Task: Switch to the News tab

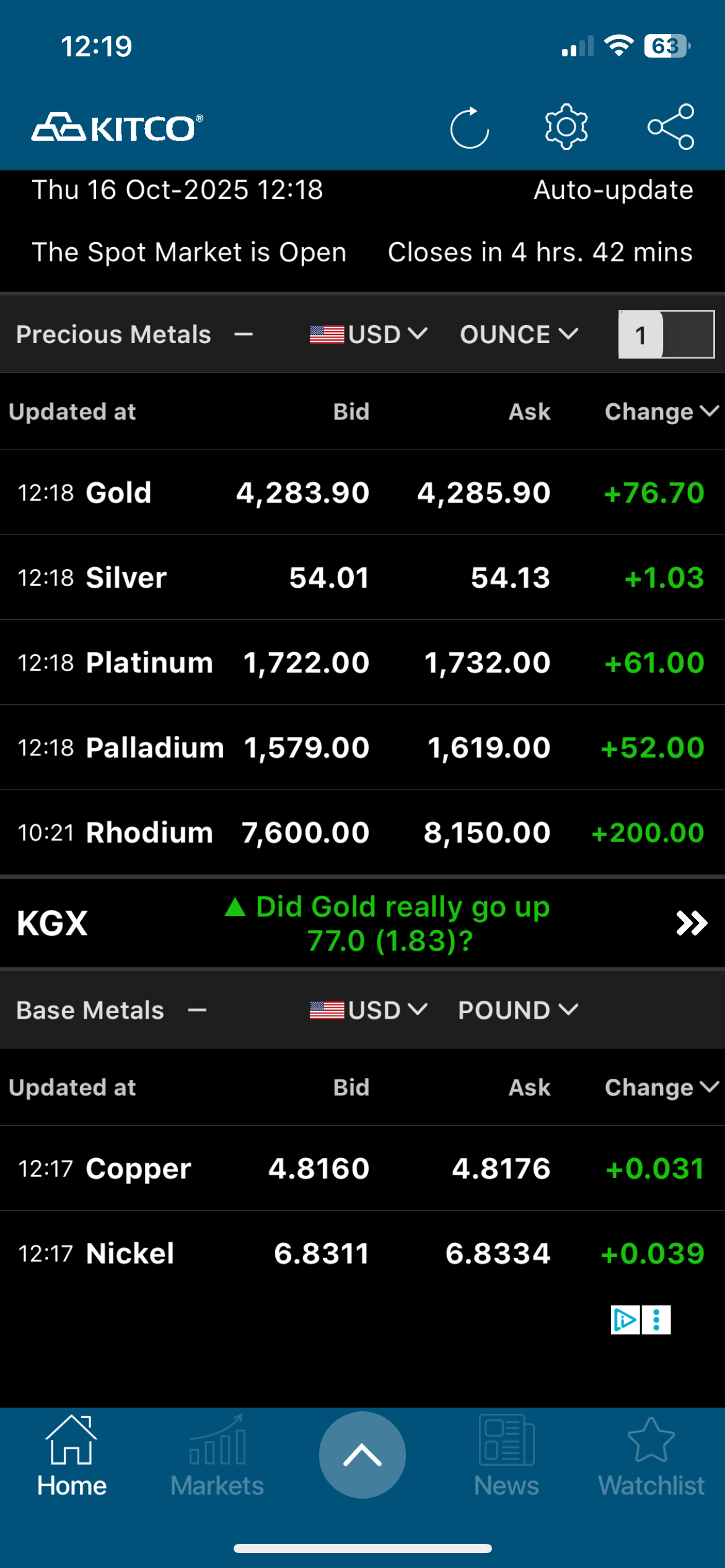Action: pyautogui.click(x=506, y=1455)
